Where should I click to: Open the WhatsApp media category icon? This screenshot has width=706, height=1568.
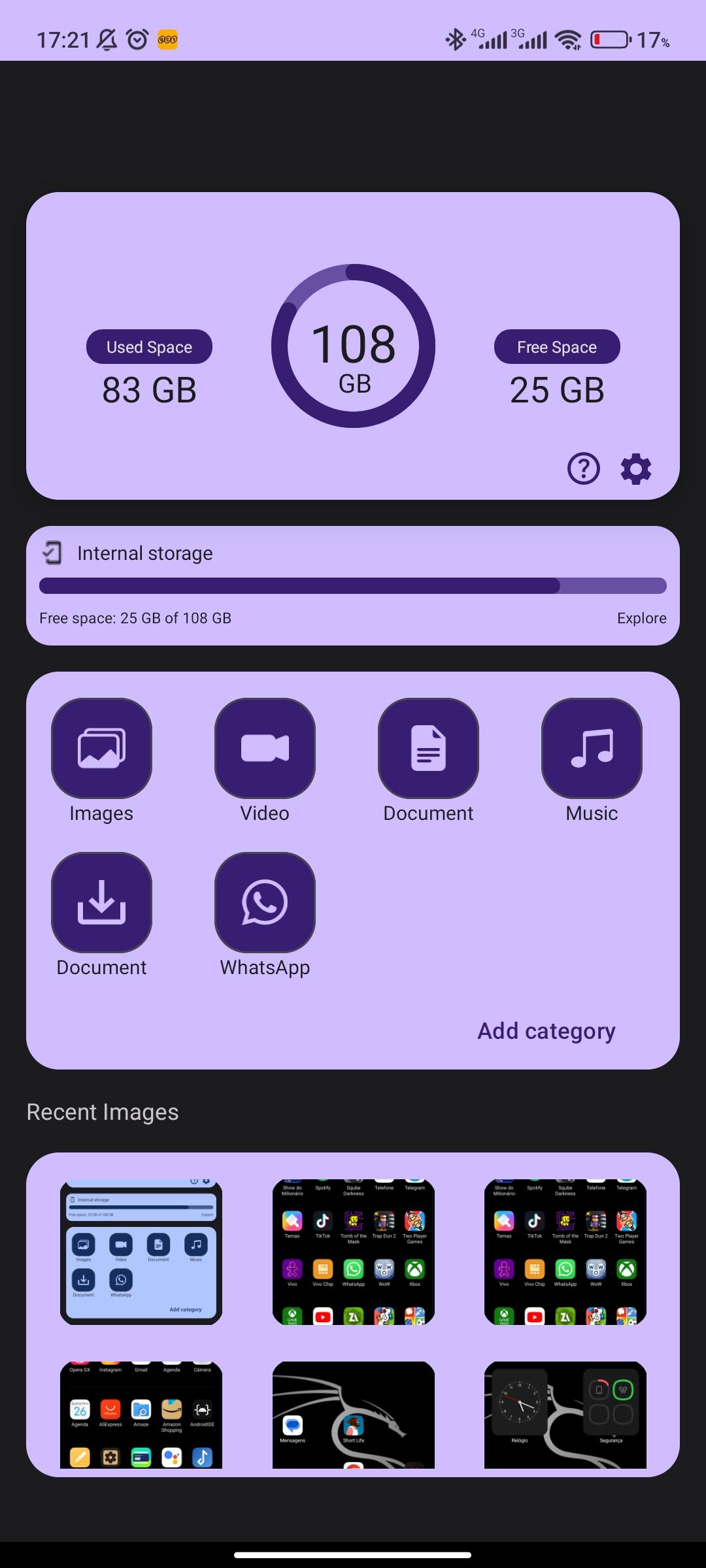pos(265,903)
